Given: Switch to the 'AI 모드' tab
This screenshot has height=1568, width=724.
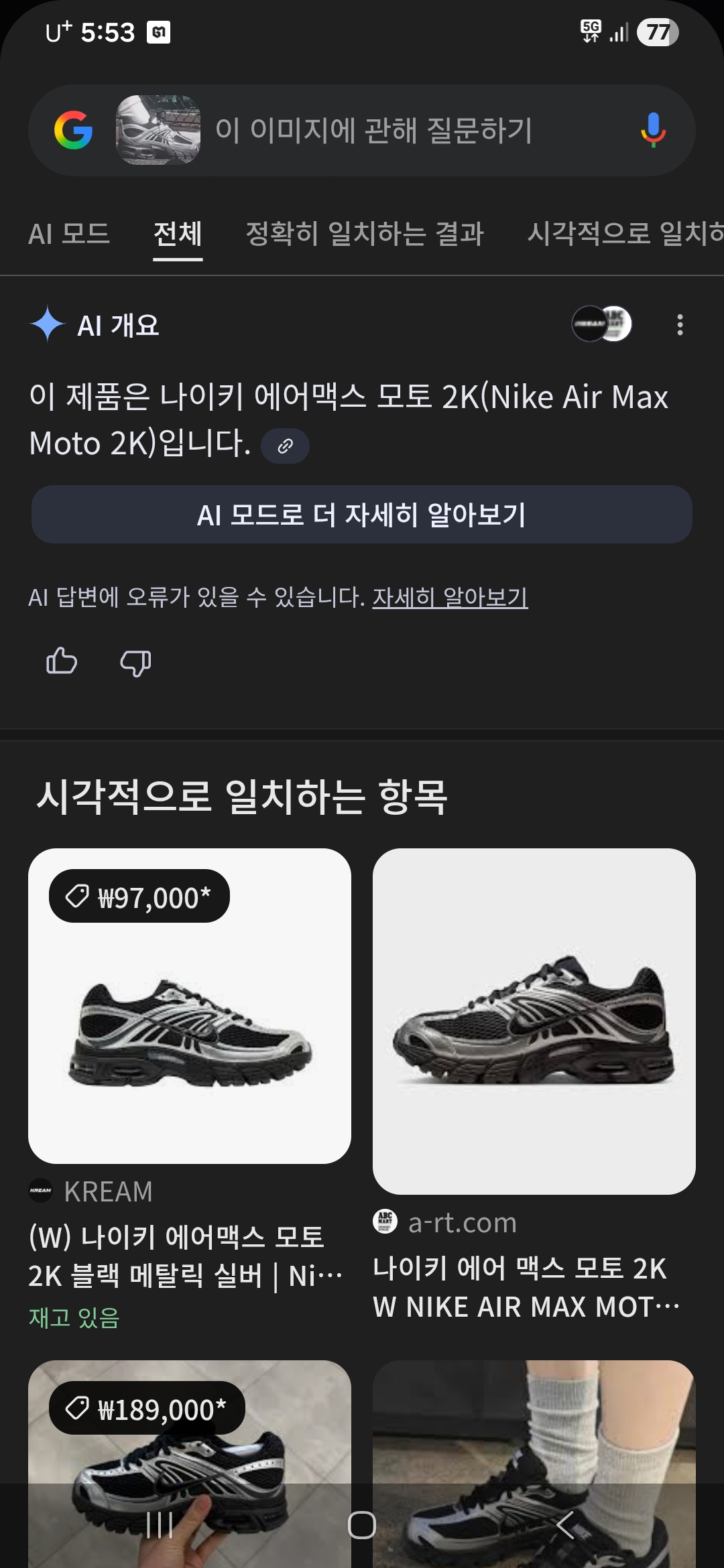Looking at the screenshot, I should [69, 234].
